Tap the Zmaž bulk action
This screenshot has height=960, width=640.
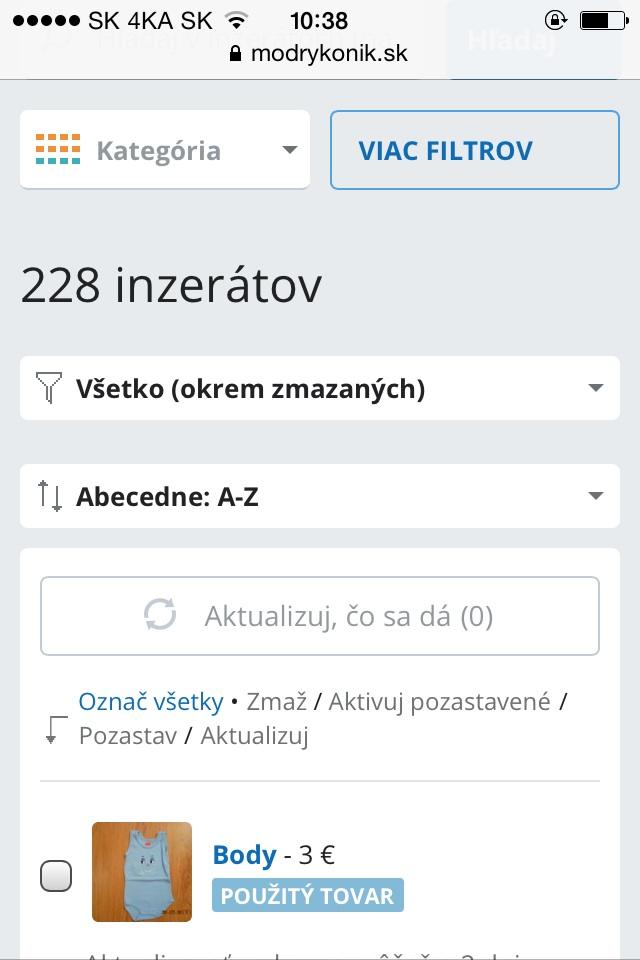(276, 702)
